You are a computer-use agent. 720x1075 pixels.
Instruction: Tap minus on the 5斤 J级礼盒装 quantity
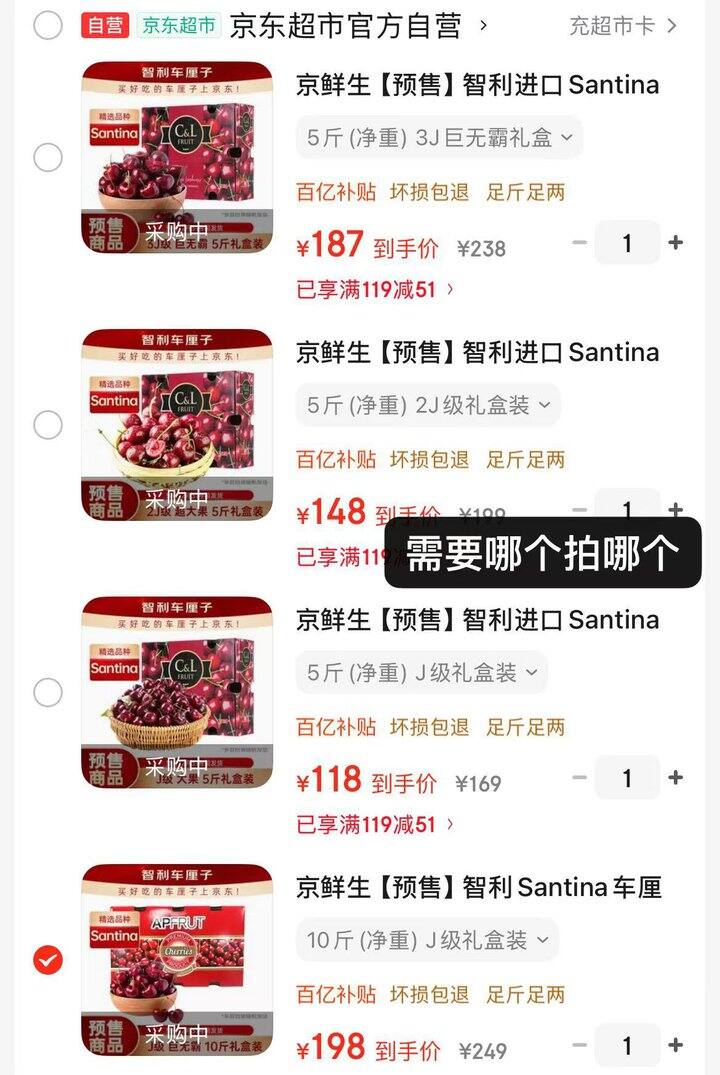[579, 777]
